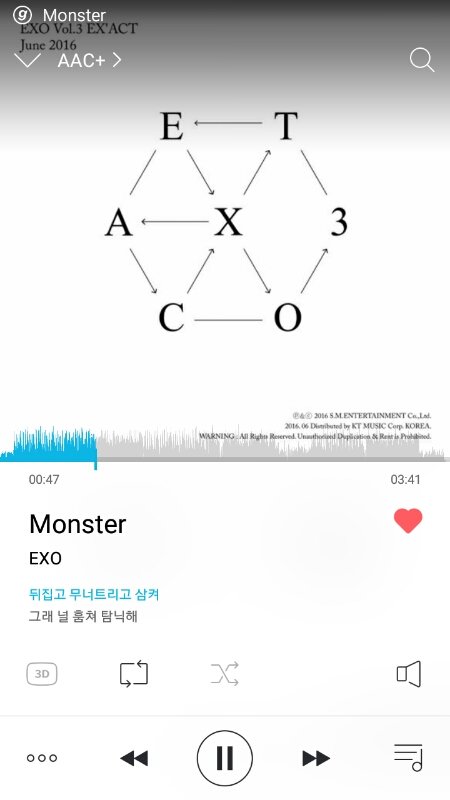Change the repeat mode
Viewport: 450px width, 800px height.
134,673
